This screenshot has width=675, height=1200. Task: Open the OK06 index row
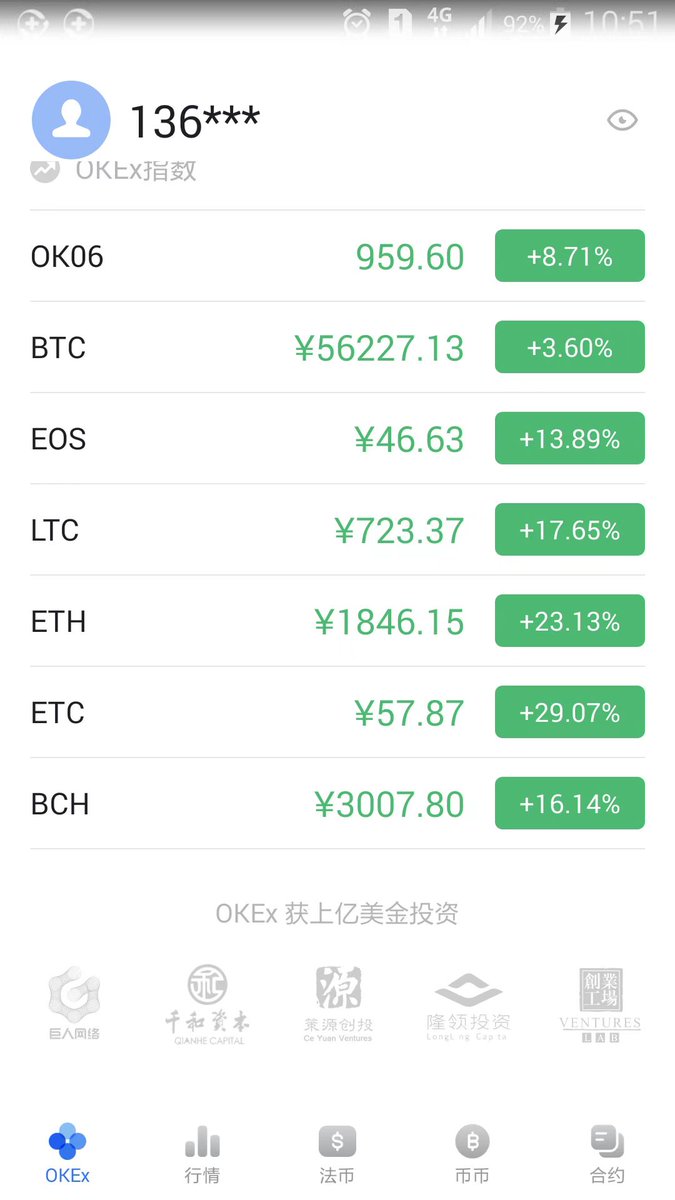(x=337, y=256)
